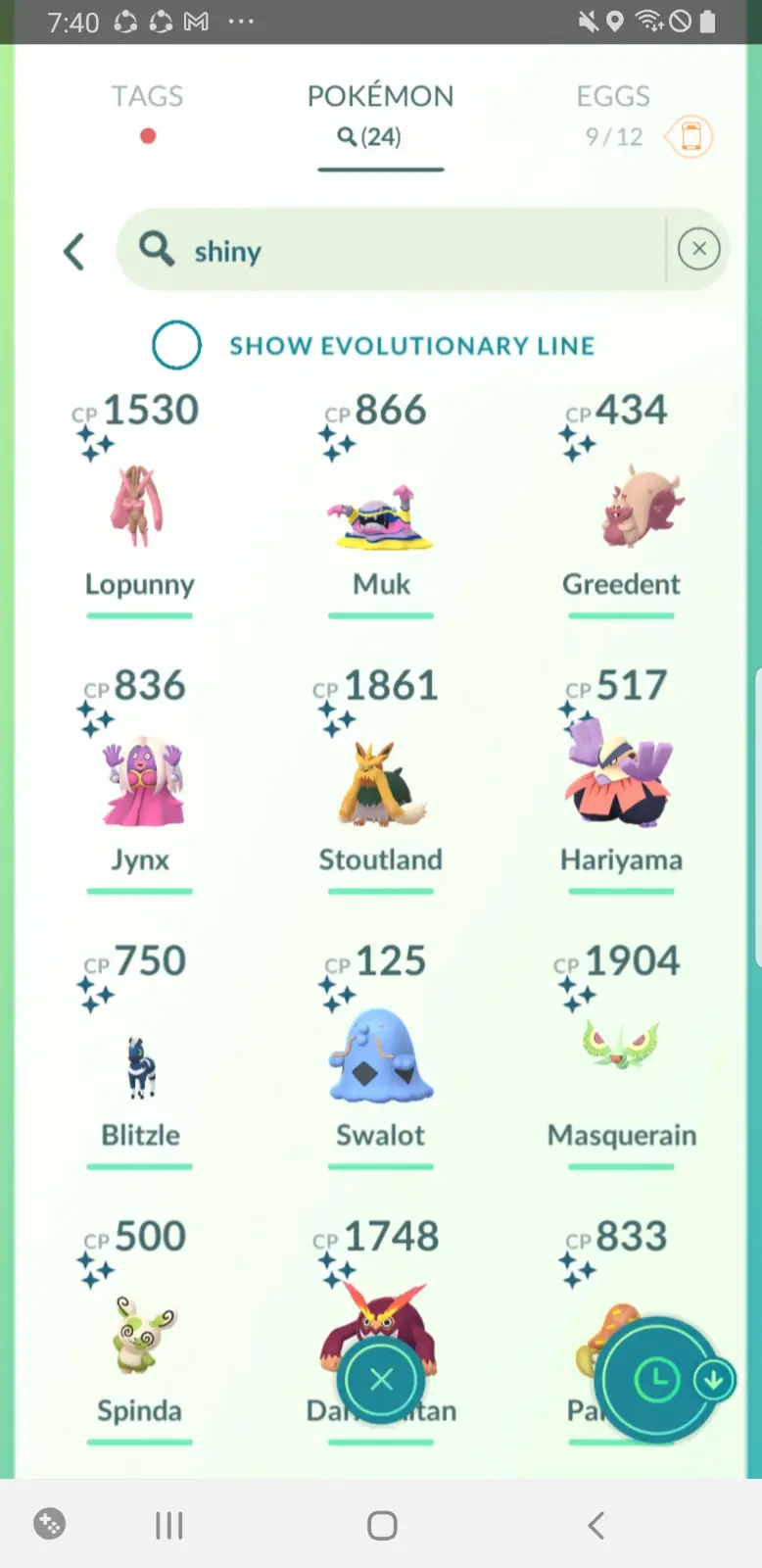Close the Pokémon list with X button

(381, 1380)
